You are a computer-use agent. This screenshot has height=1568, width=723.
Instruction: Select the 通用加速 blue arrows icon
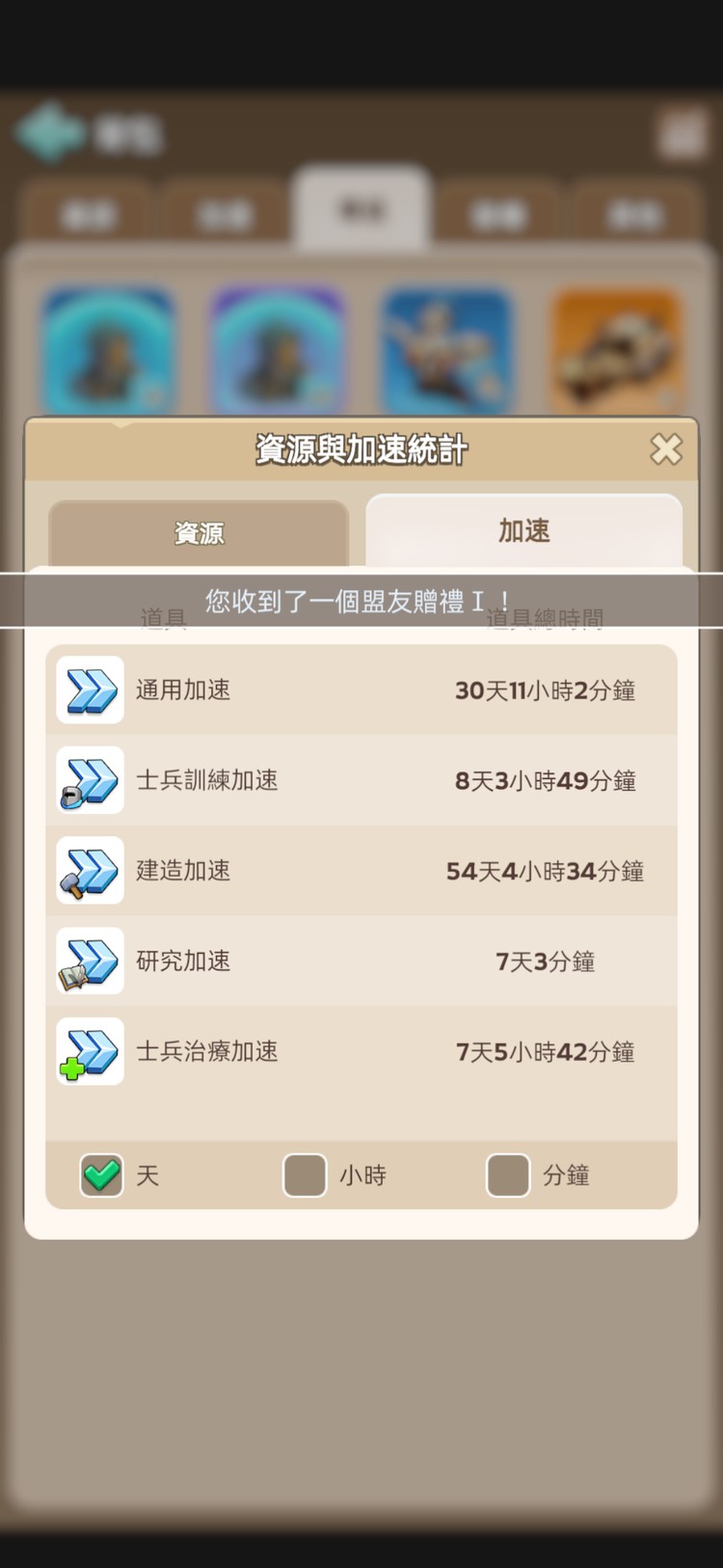pyautogui.click(x=89, y=689)
